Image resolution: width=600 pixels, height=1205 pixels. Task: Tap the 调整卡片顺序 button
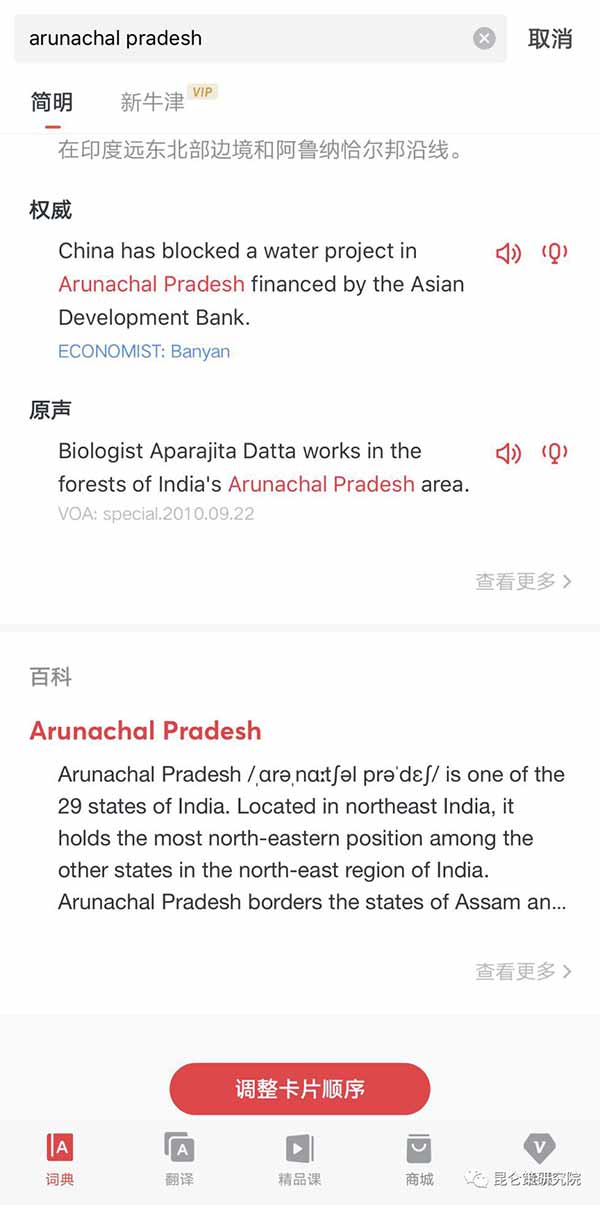[x=300, y=1089]
